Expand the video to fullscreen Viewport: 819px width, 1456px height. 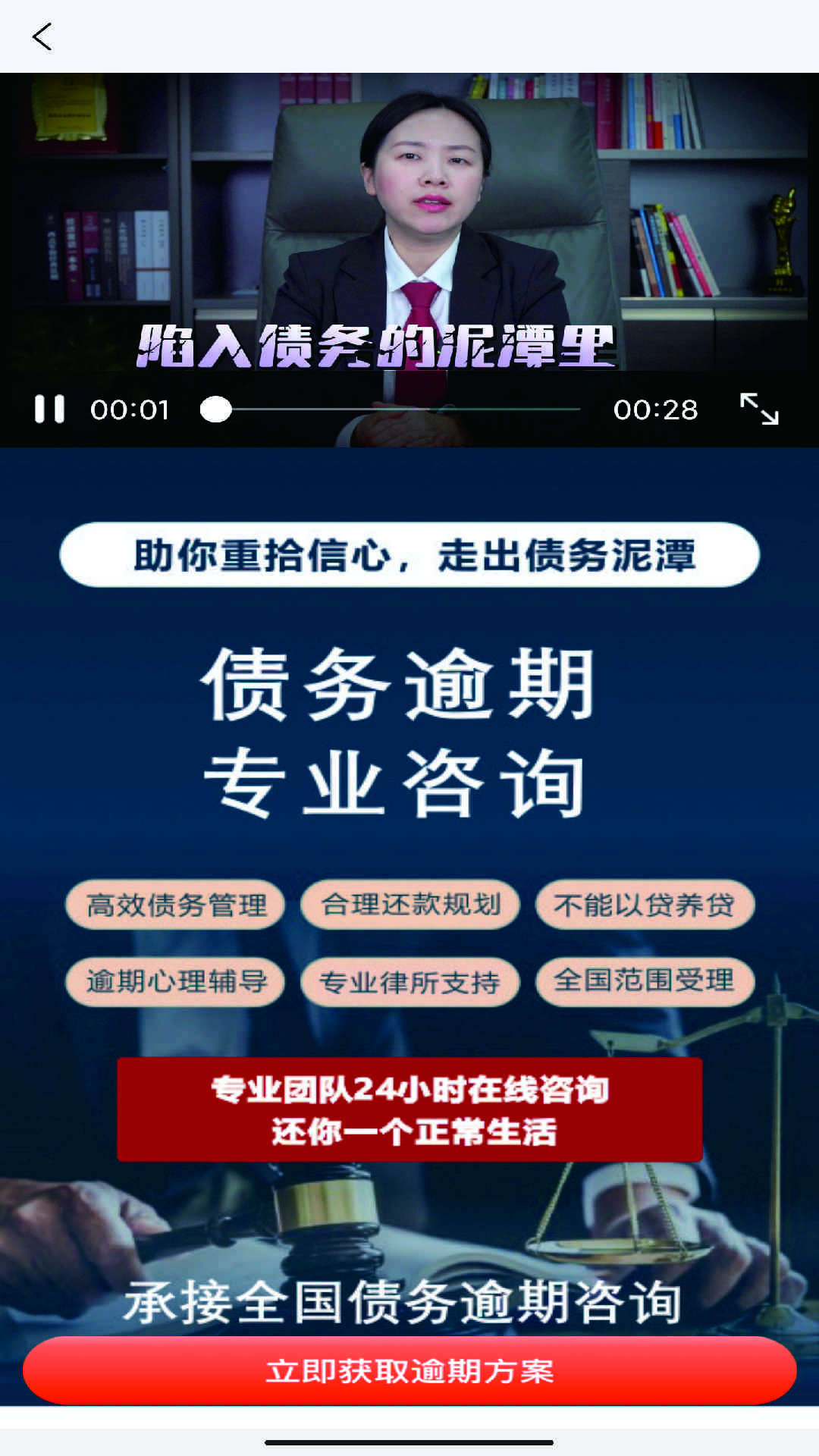pyautogui.click(x=759, y=409)
